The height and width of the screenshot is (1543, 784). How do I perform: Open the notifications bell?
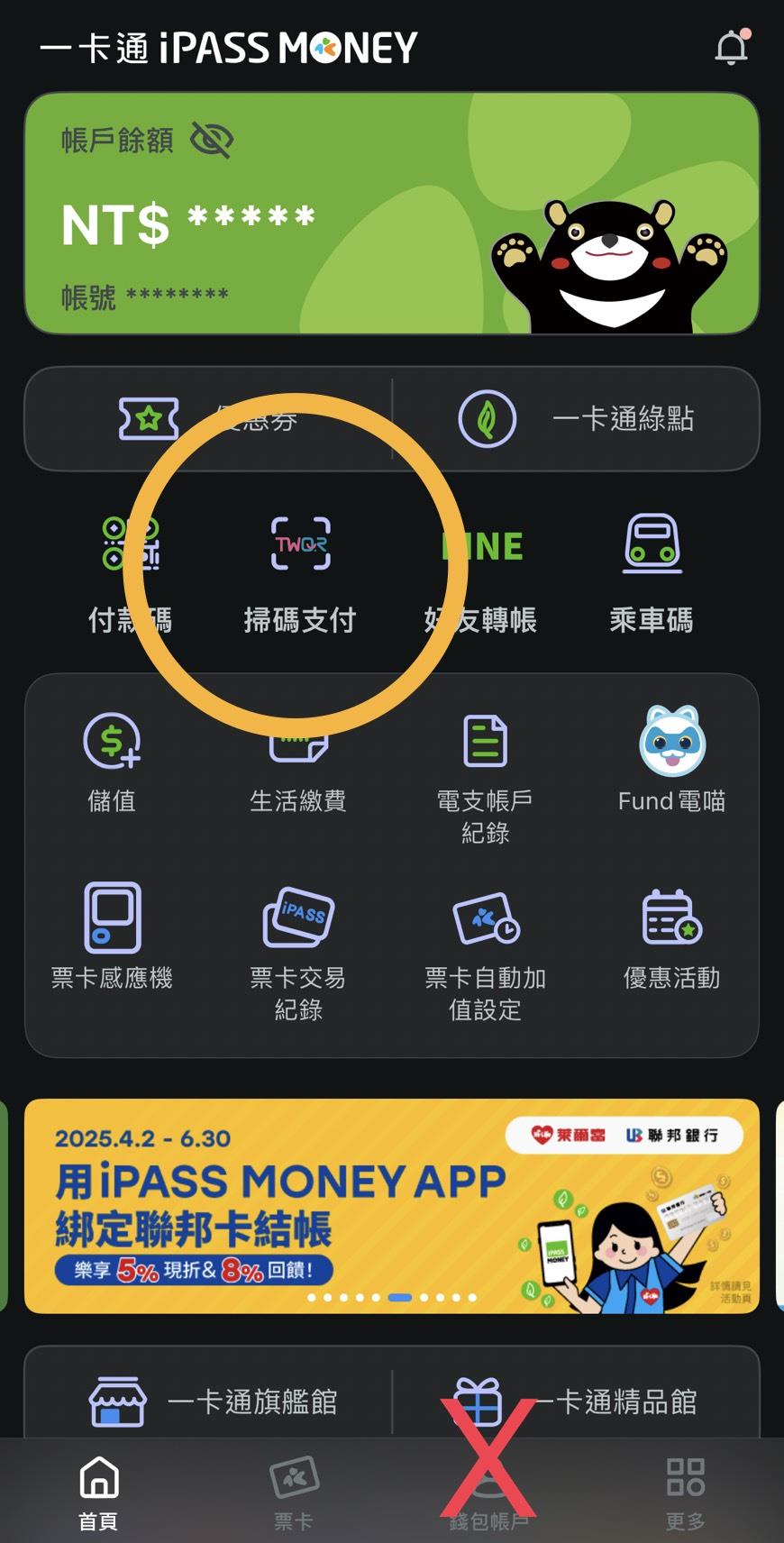731,48
